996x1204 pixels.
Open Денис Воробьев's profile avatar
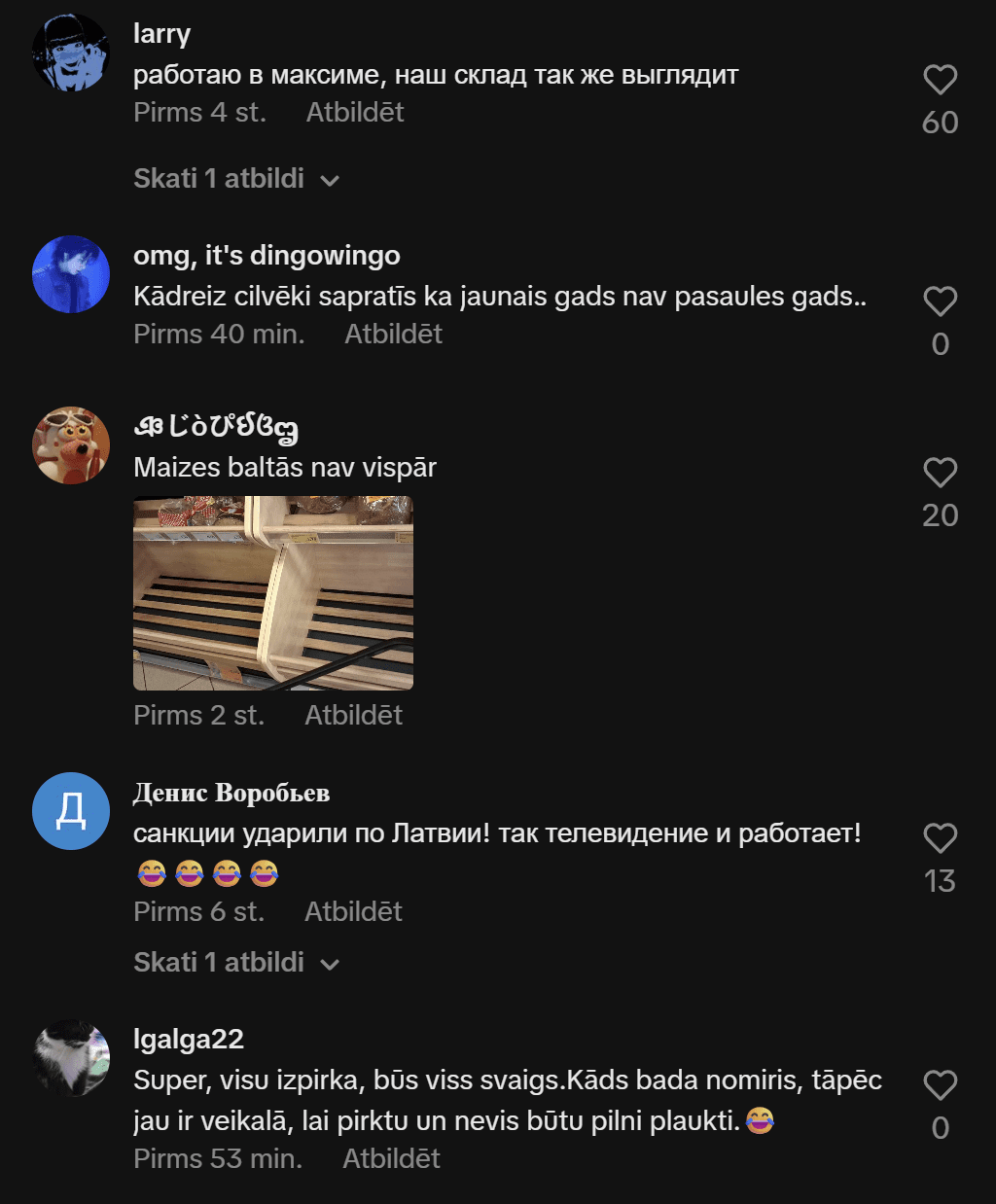(71, 811)
